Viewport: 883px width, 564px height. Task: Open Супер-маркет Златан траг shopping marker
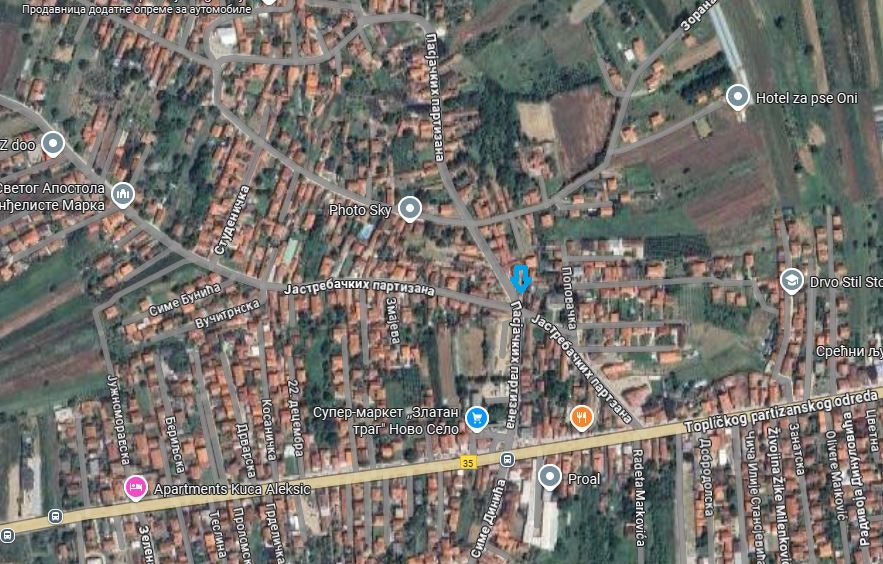[478, 418]
